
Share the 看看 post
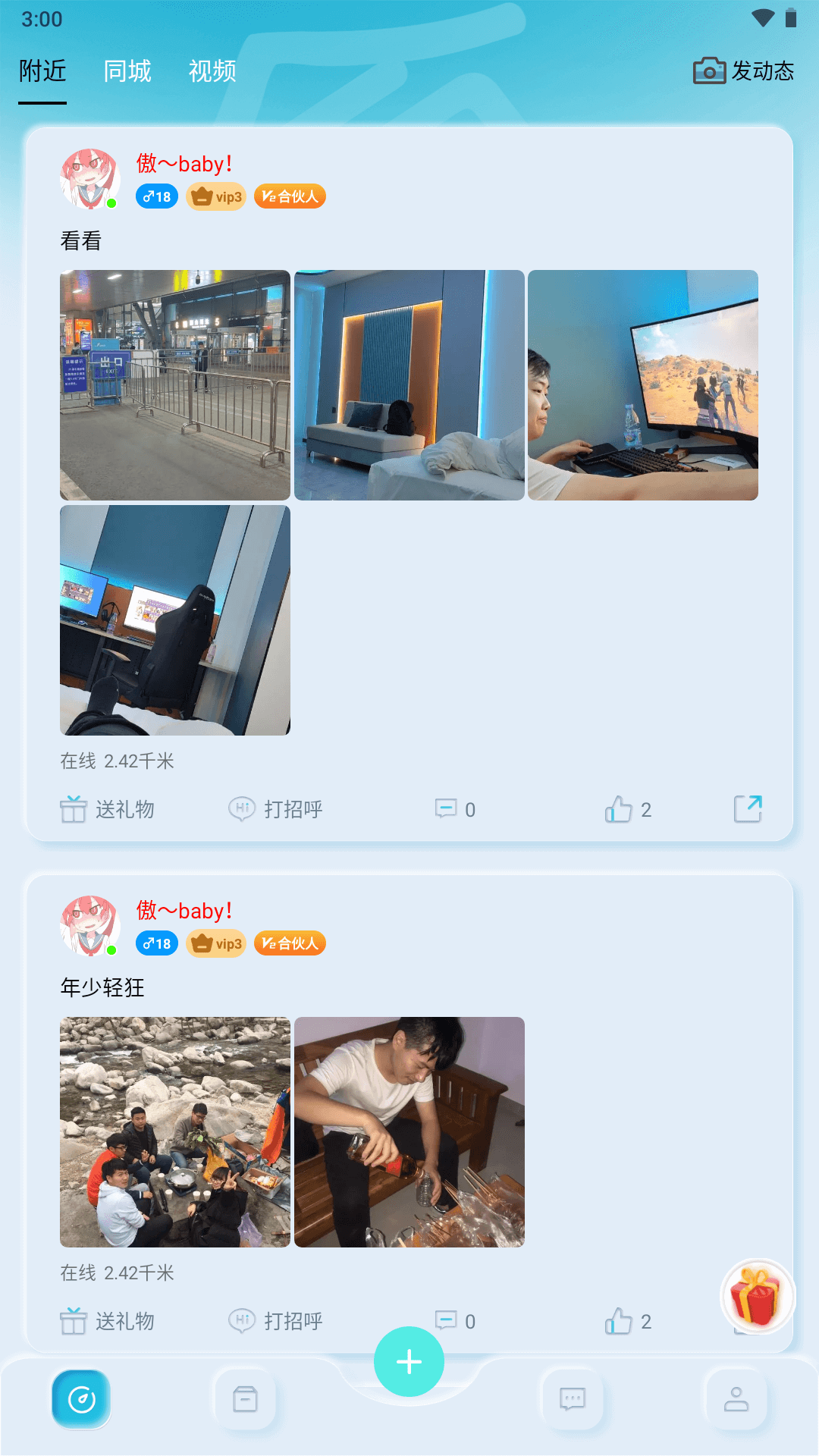tap(748, 808)
